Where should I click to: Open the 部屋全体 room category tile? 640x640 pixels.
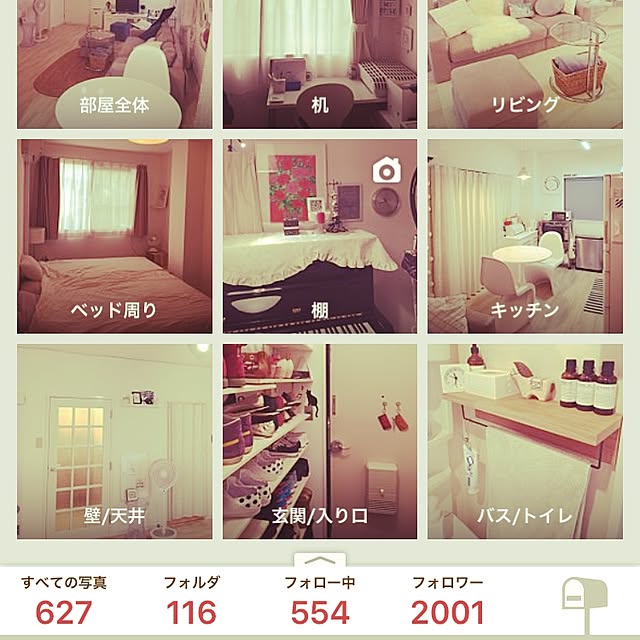(114, 64)
